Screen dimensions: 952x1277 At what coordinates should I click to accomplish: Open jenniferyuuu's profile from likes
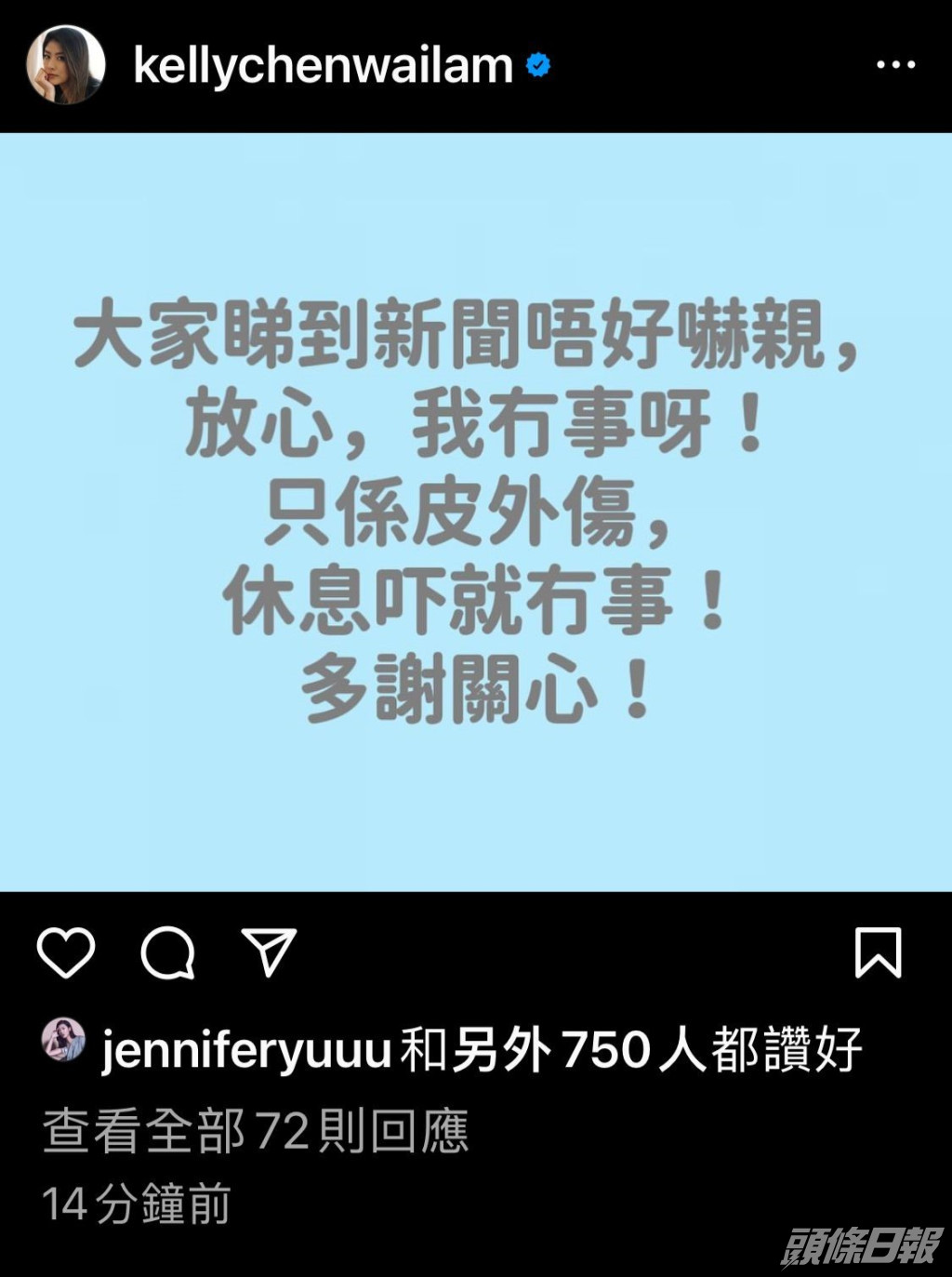click(x=245, y=1051)
